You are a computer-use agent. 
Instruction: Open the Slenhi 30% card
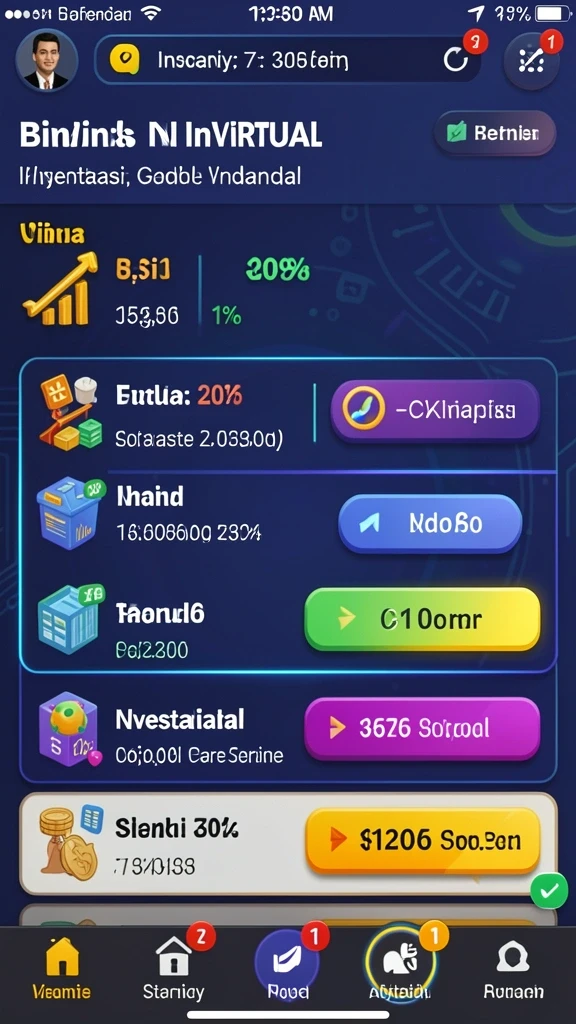pyautogui.click(x=288, y=843)
